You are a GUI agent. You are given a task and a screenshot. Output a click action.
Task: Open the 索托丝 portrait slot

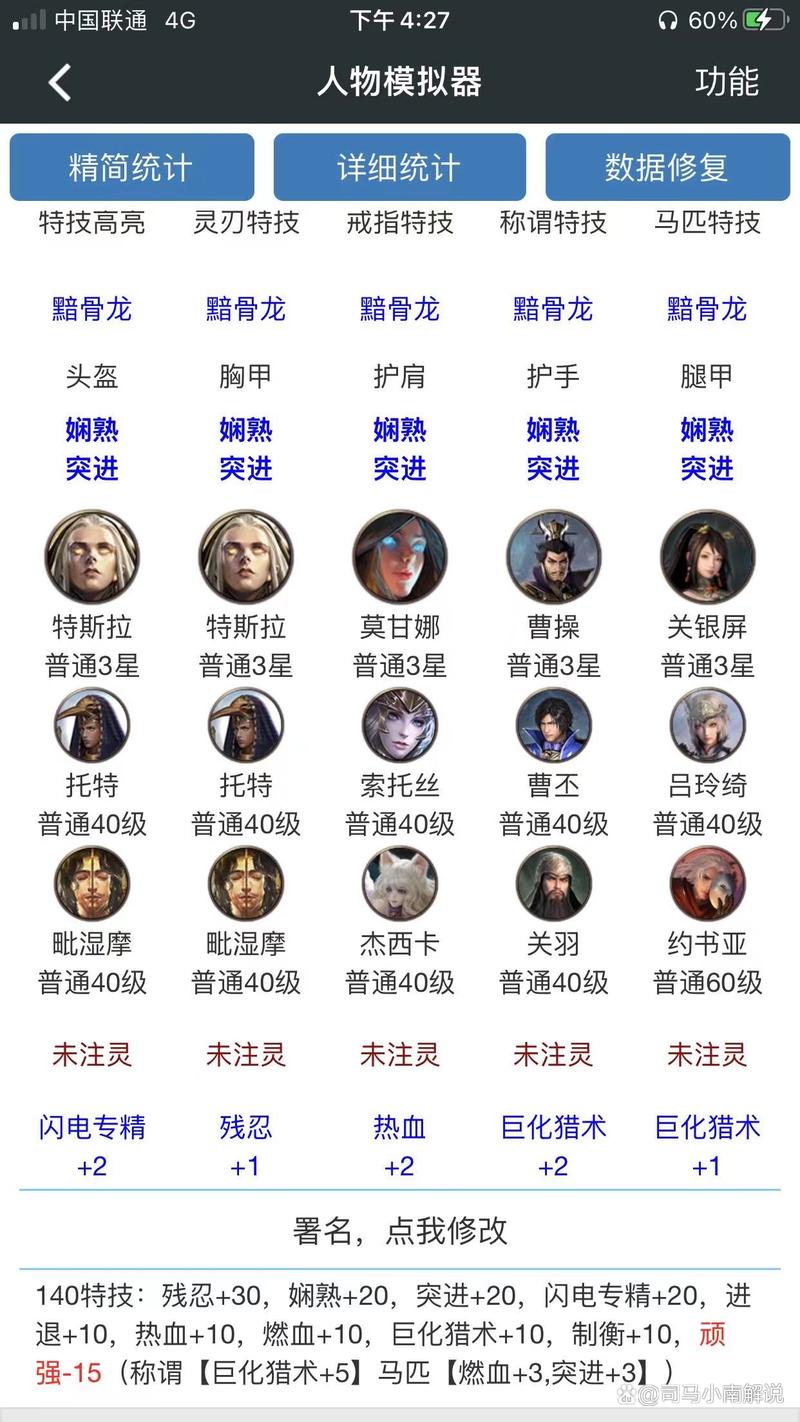(x=400, y=725)
